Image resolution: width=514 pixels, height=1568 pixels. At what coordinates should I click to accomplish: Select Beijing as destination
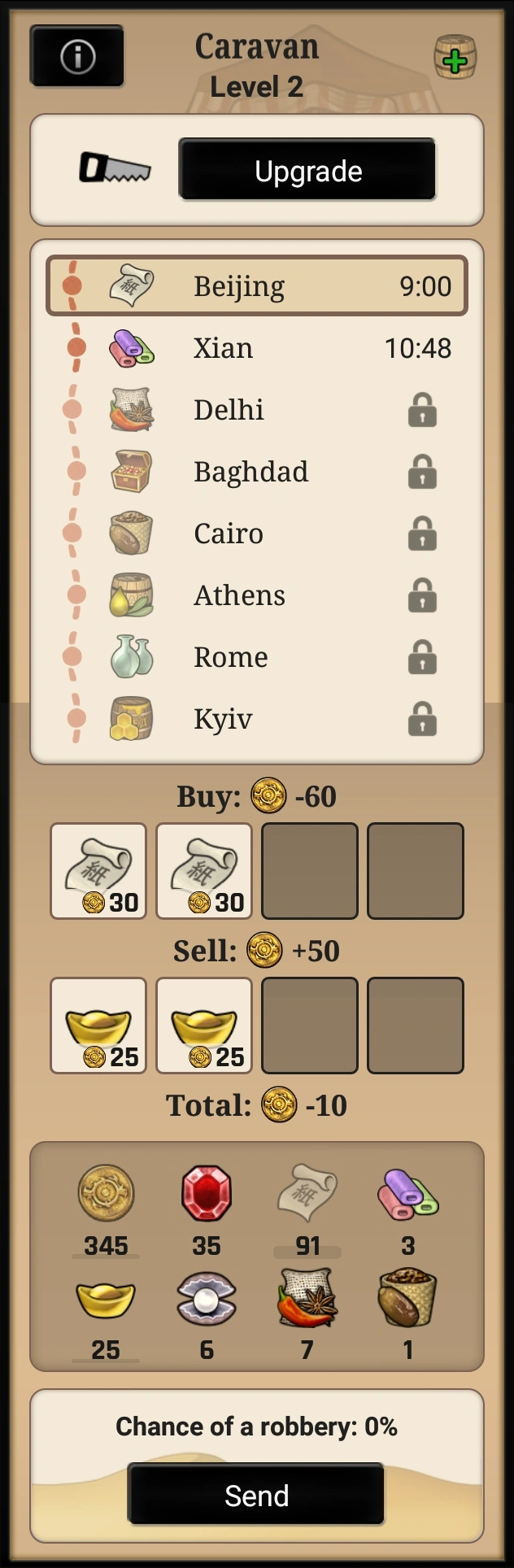(x=257, y=286)
